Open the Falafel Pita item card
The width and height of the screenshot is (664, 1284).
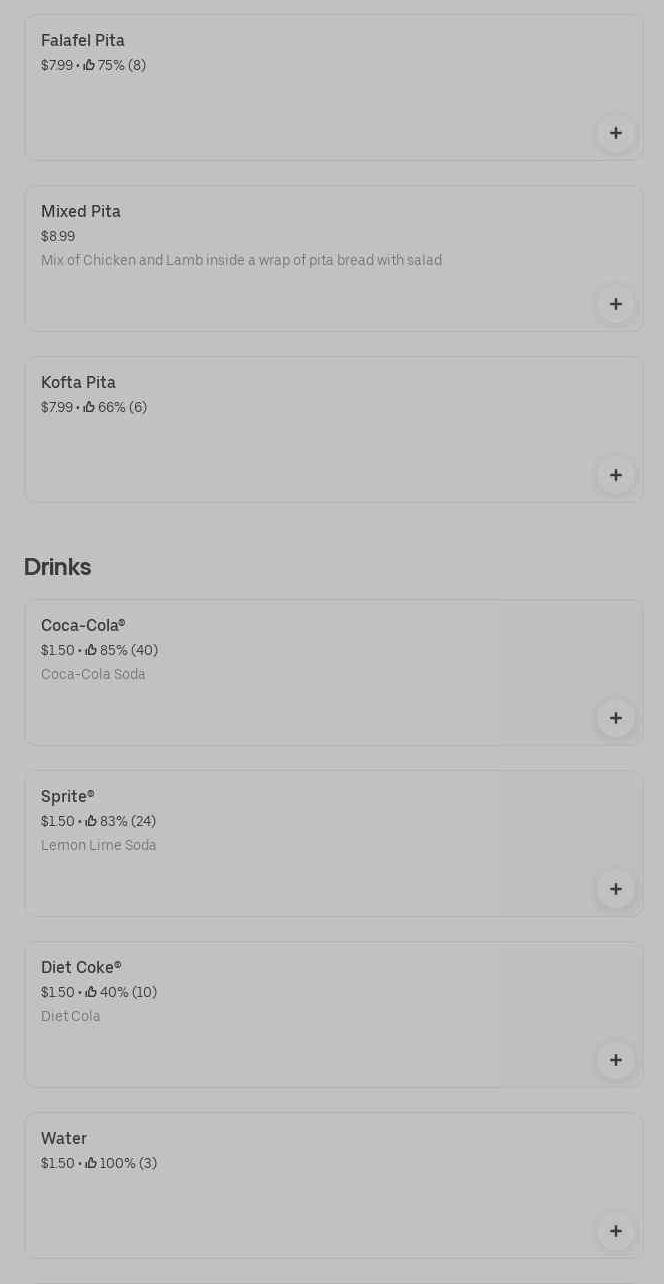coord(300,88)
